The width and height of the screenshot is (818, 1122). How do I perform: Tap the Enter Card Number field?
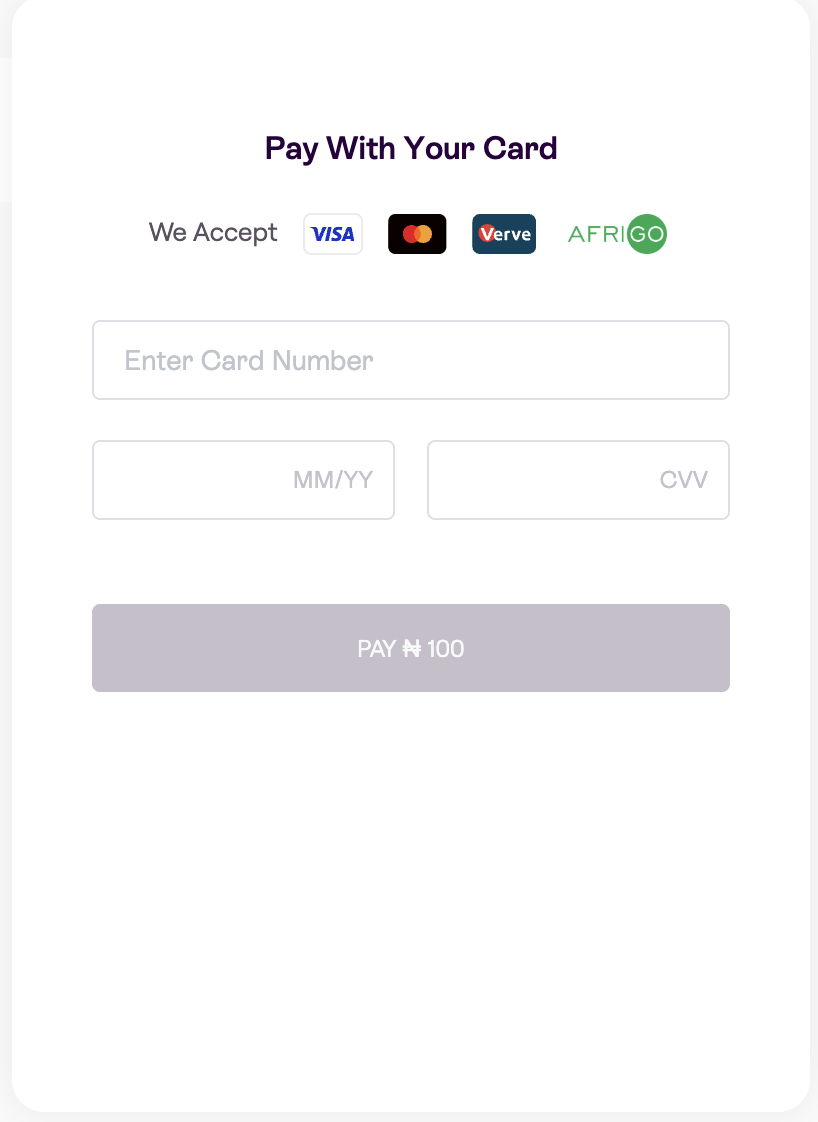[x=410, y=360]
